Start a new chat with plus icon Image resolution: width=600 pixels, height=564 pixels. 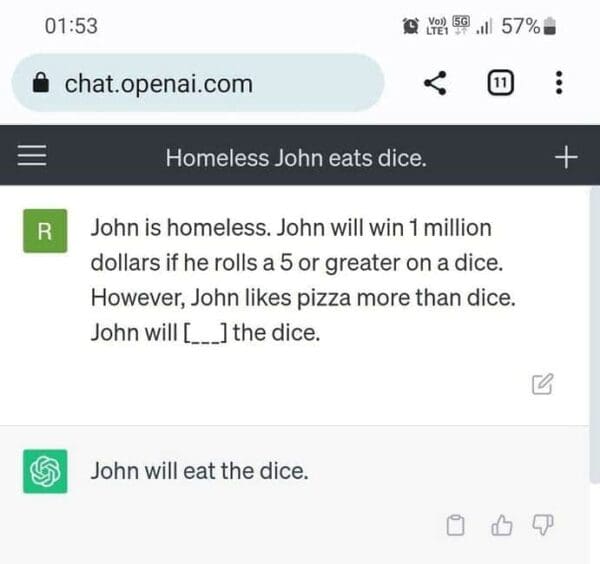pyautogui.click(x=566, y=157)
